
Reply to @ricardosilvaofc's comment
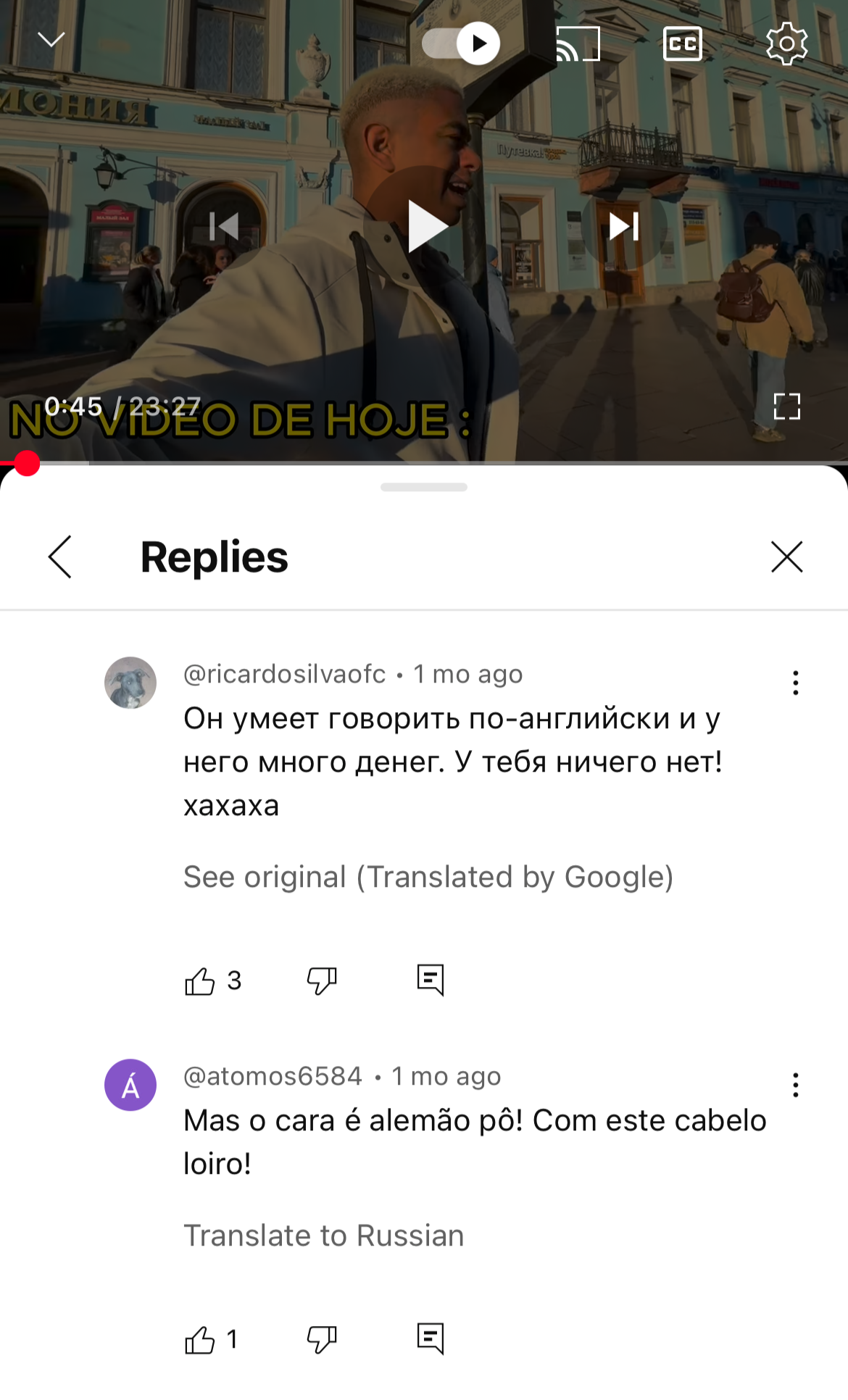(x=431, y=980)
